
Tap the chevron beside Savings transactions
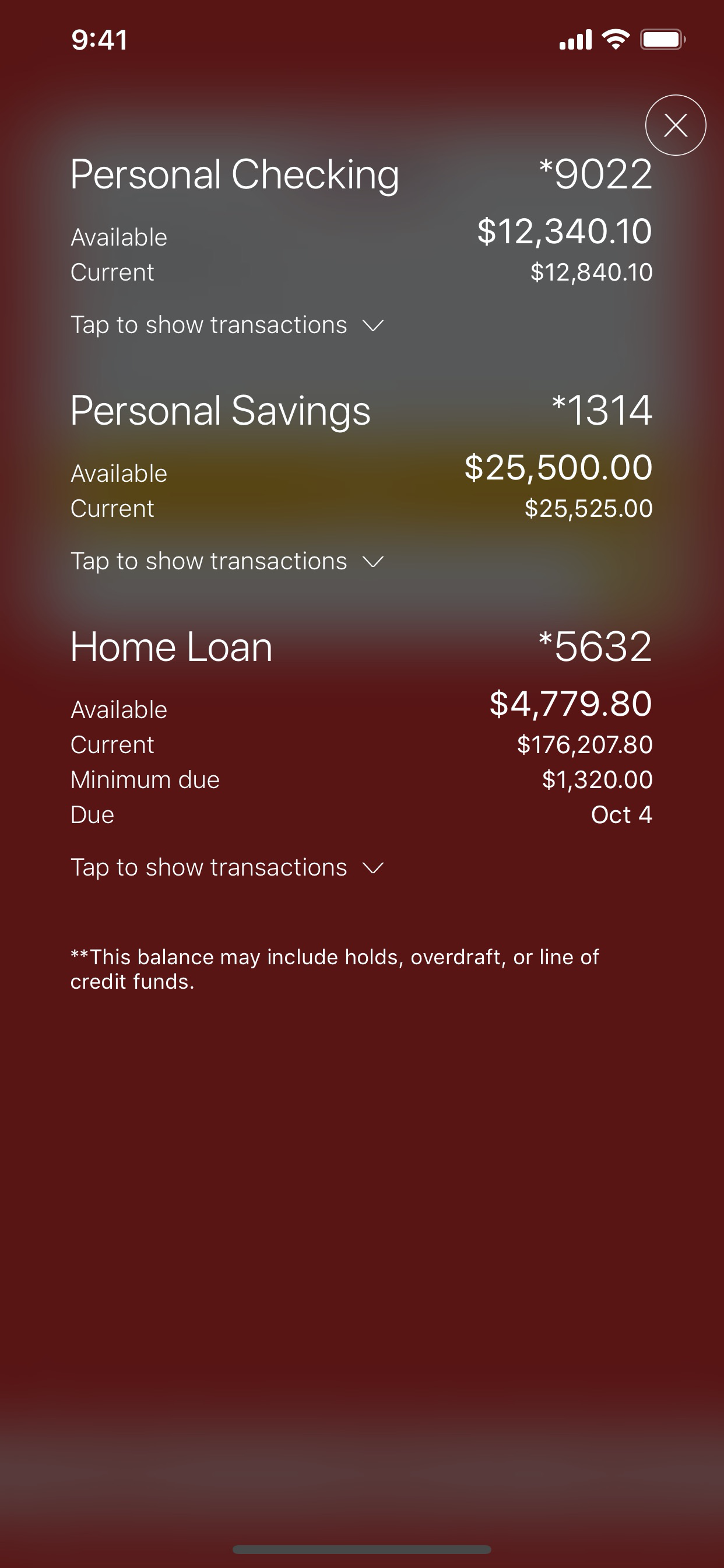coord(372,562)
